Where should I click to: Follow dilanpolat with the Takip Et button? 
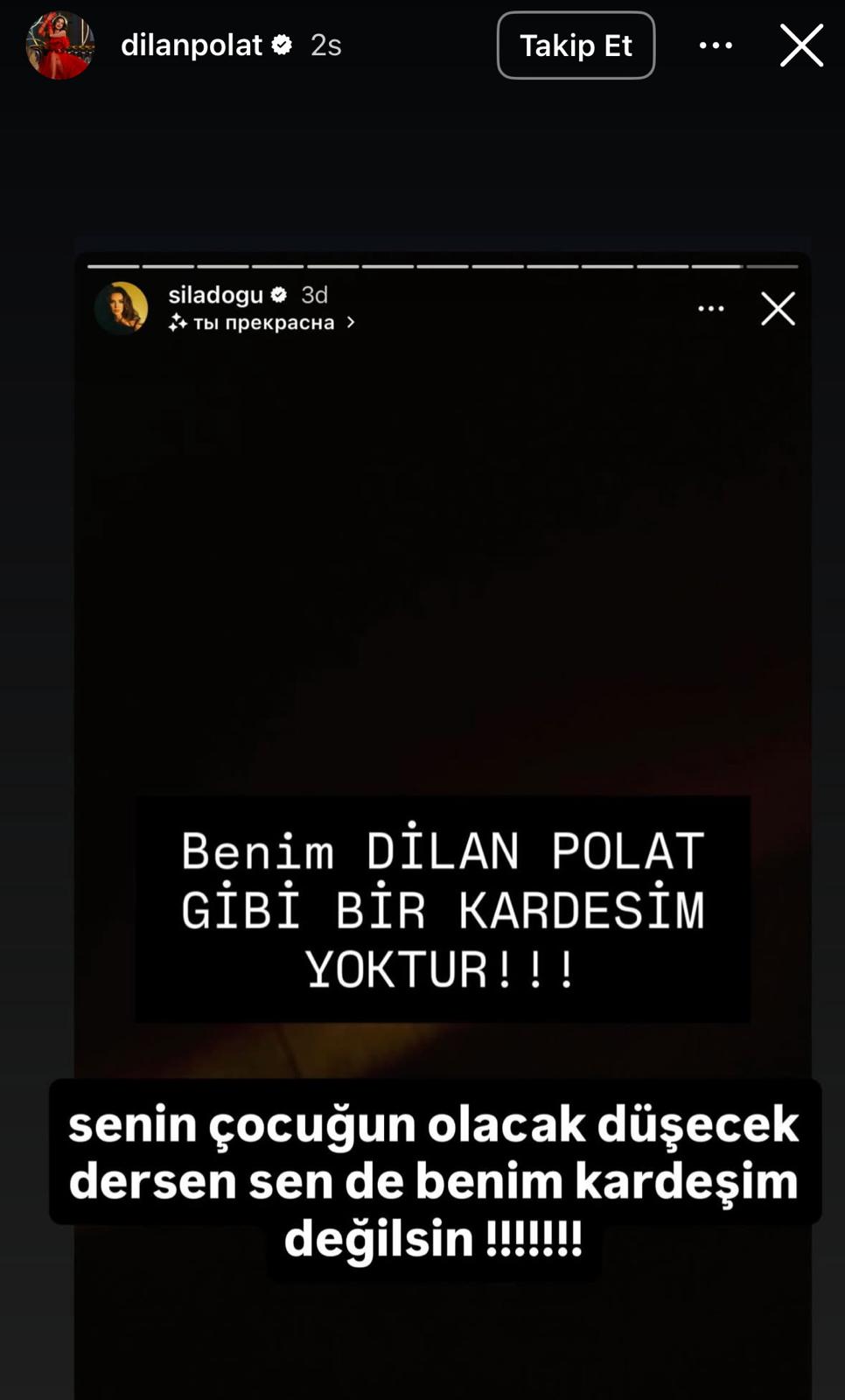click(575, 45)
